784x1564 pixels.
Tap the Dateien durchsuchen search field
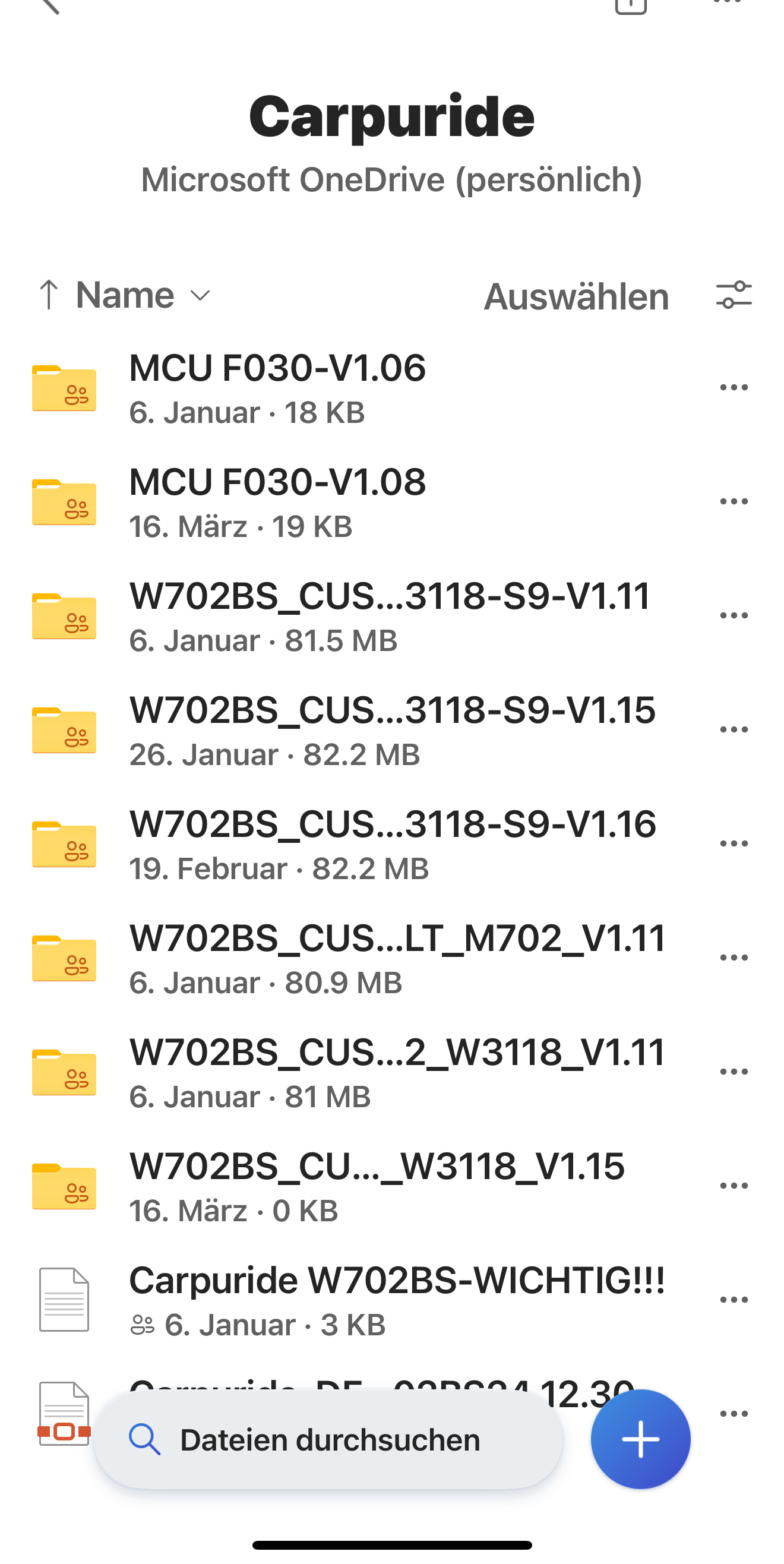328,1439
